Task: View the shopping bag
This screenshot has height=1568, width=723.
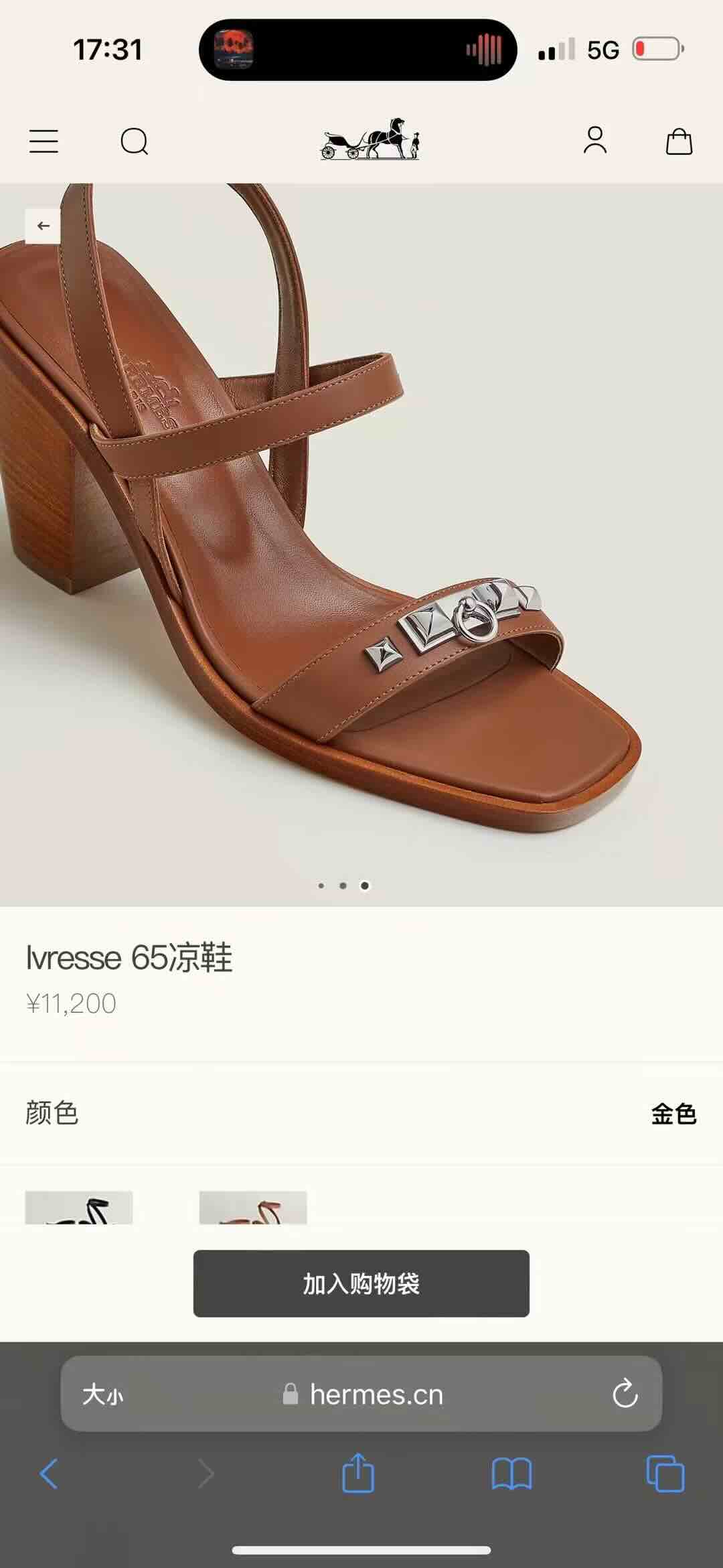Action: tap(679, 141)
